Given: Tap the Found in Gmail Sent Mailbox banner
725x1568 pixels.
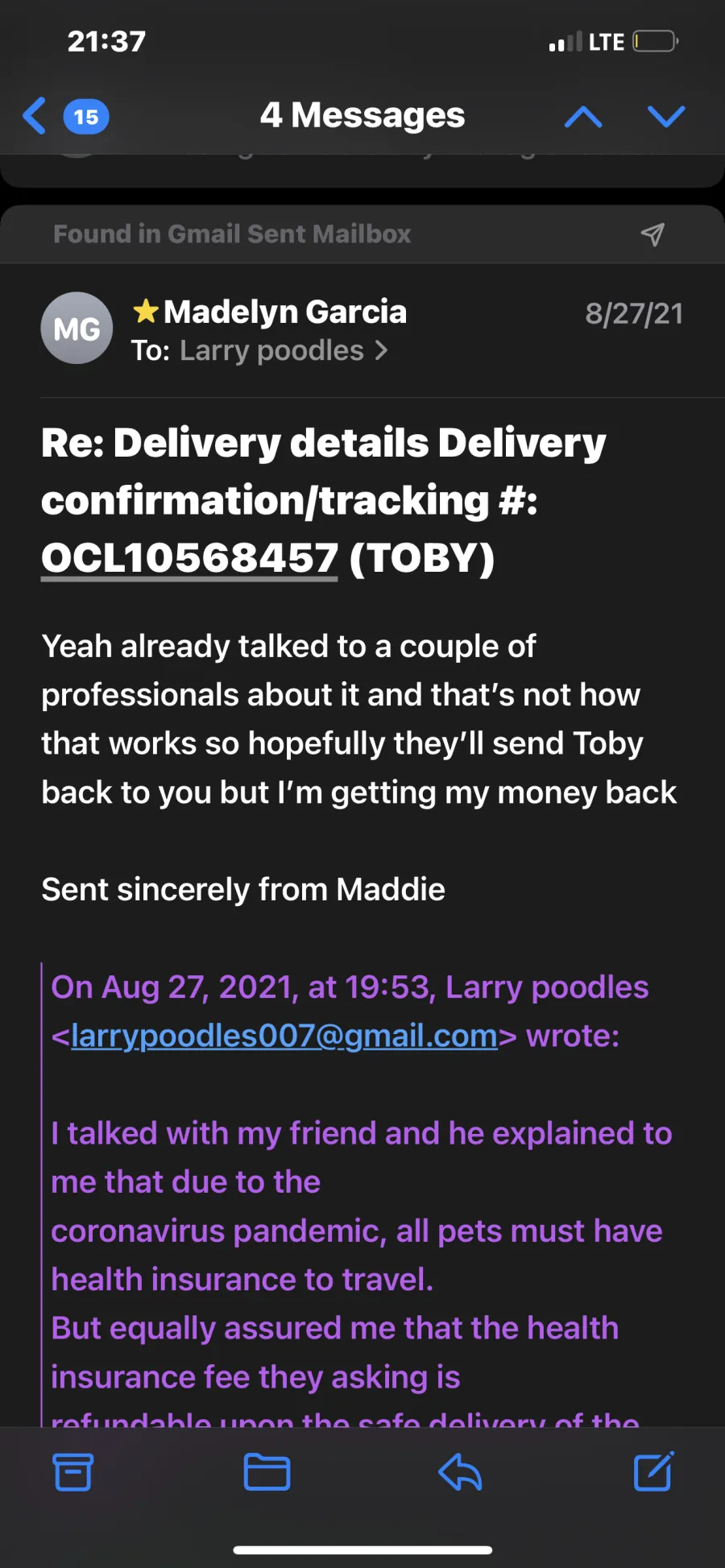Looking at the screenshot, I should 362,234.
